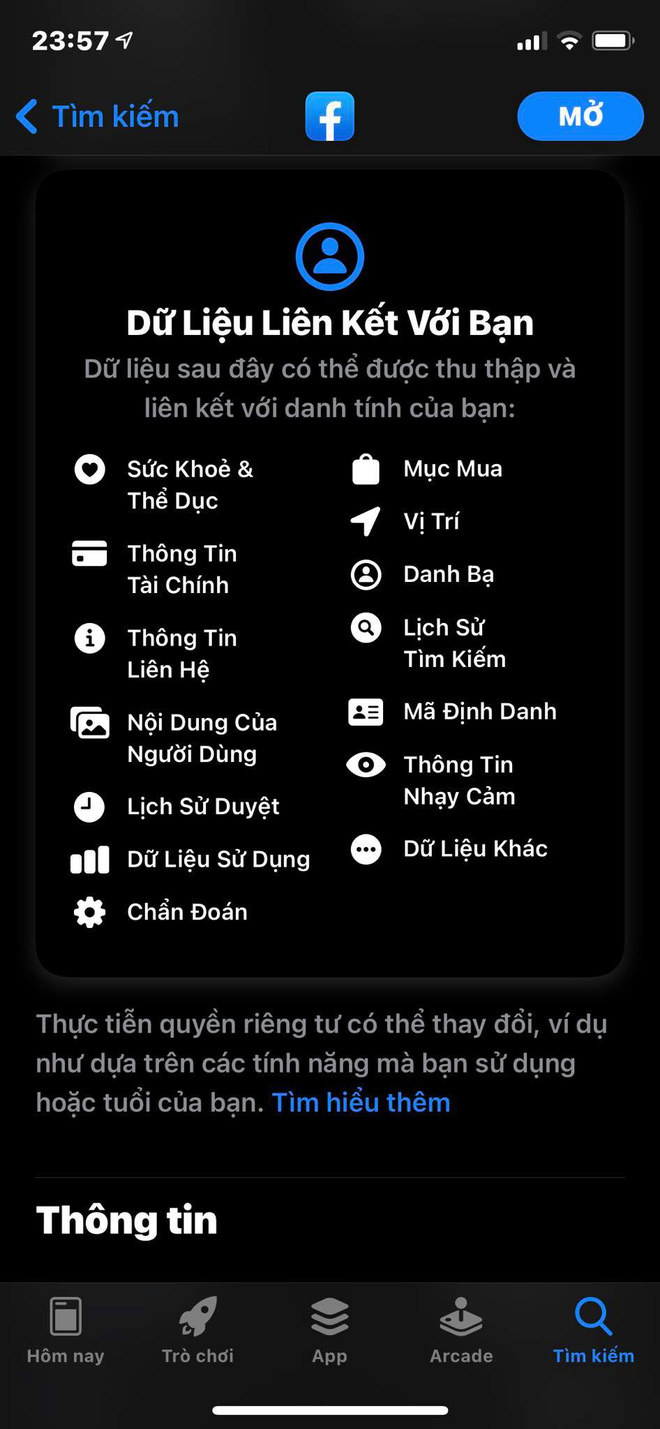Open the Tìm hiểu thêm link
This screenshot has width=660, height=1429.
click(361, 1102)
